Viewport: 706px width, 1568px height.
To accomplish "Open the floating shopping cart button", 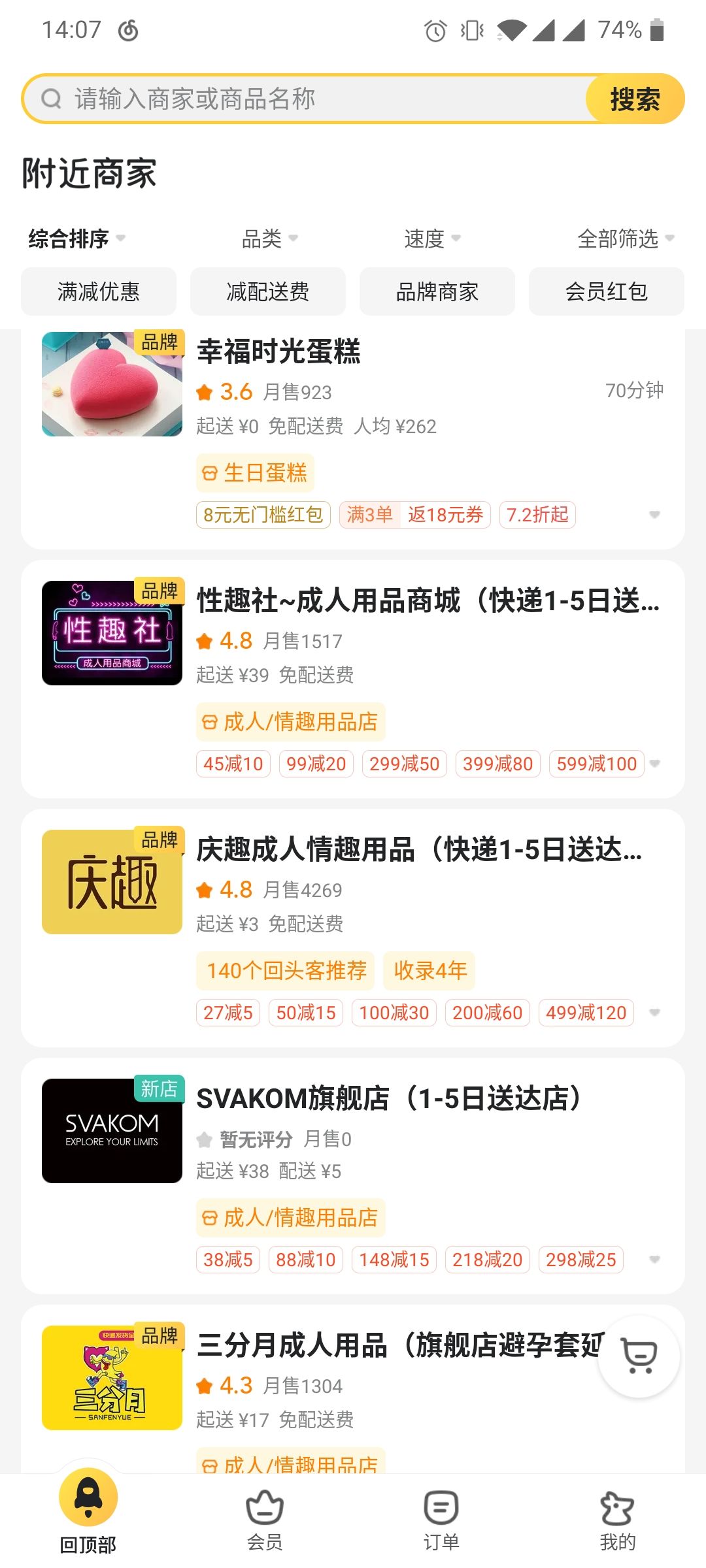I will tap(639, 1356).
